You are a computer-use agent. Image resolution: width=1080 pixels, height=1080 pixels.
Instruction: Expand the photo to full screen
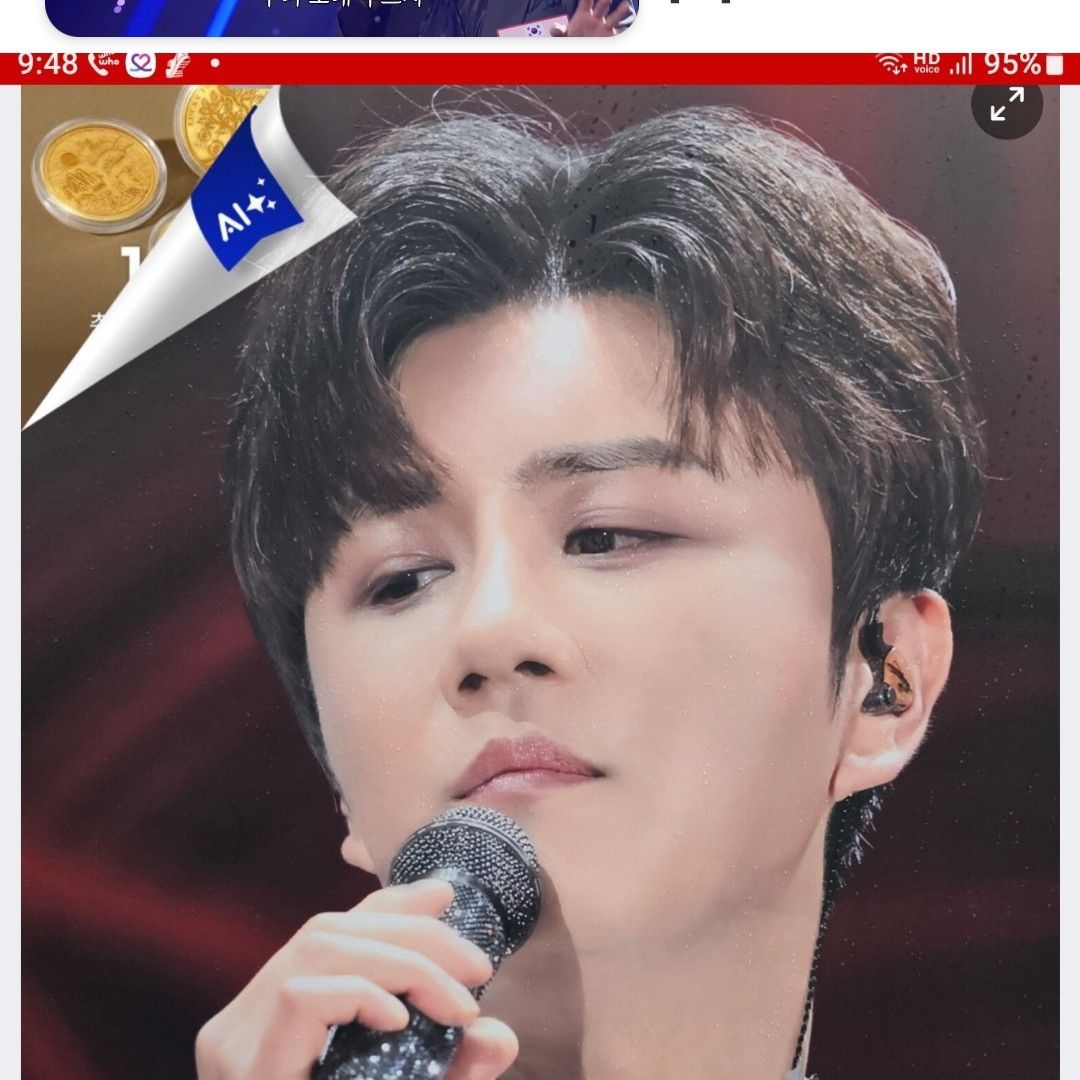click(1007, 104)
